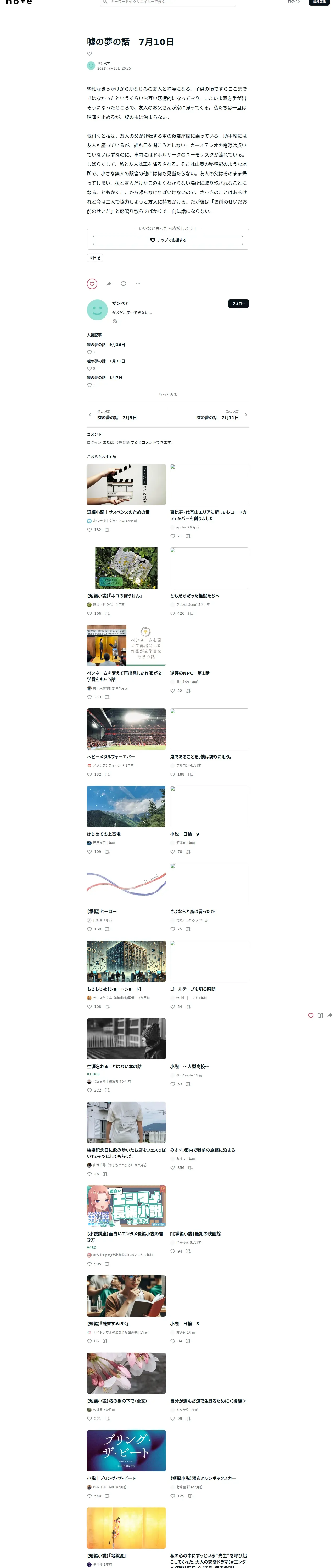
Task: Go to next article 嘘の夢の話 7月11日
Action: [x=217, y=418]
